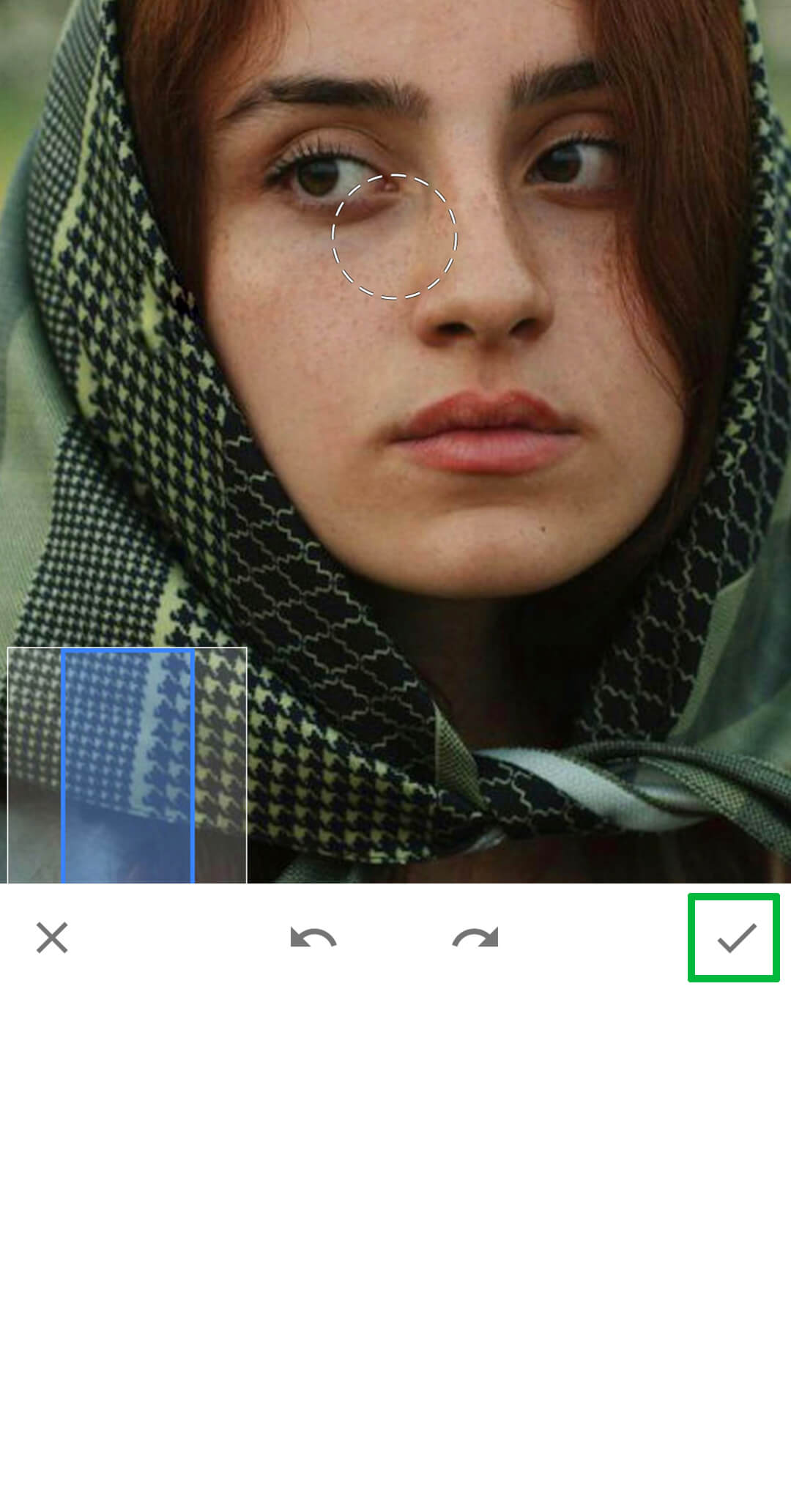
Task: Undo the last healing stroke
Action: (x=313, y=938)
